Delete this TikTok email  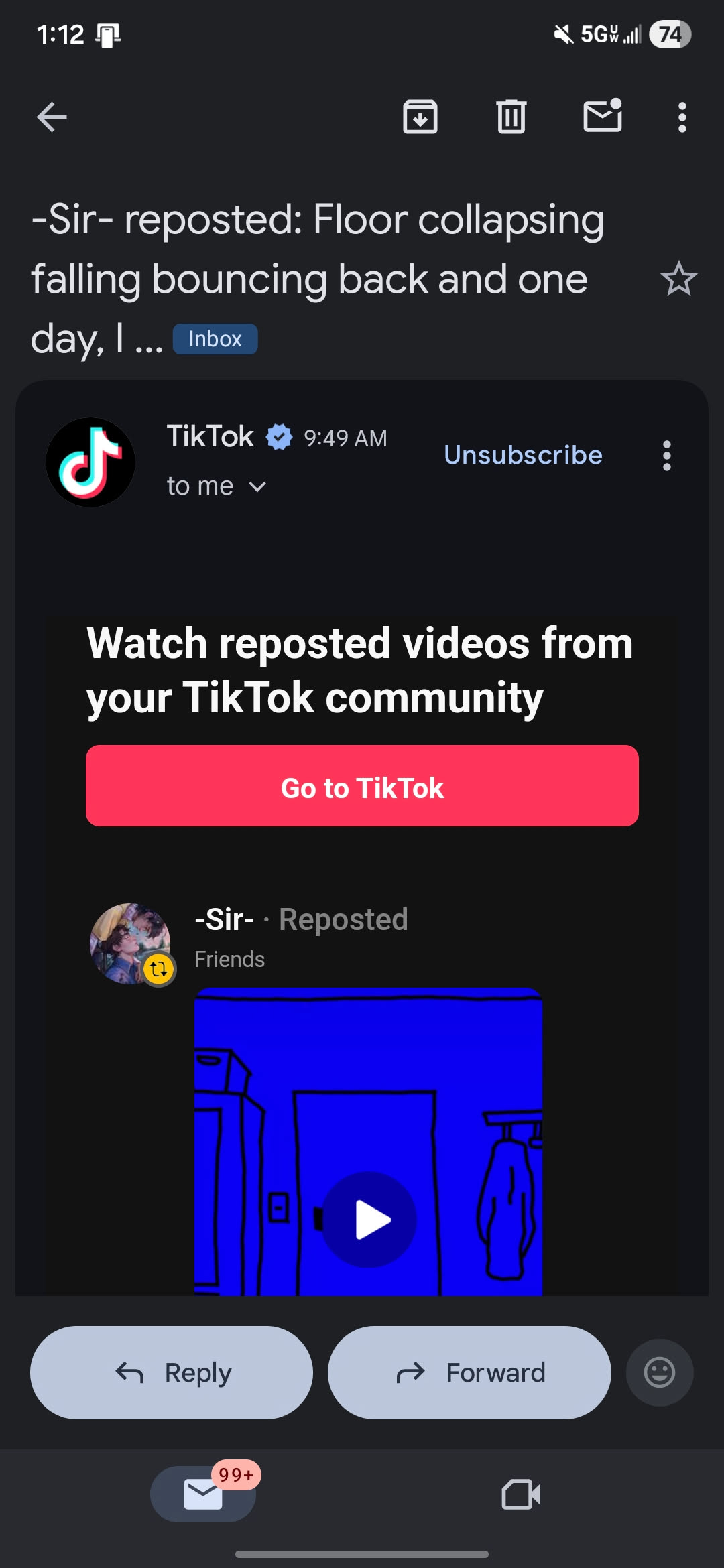(511, 117)
